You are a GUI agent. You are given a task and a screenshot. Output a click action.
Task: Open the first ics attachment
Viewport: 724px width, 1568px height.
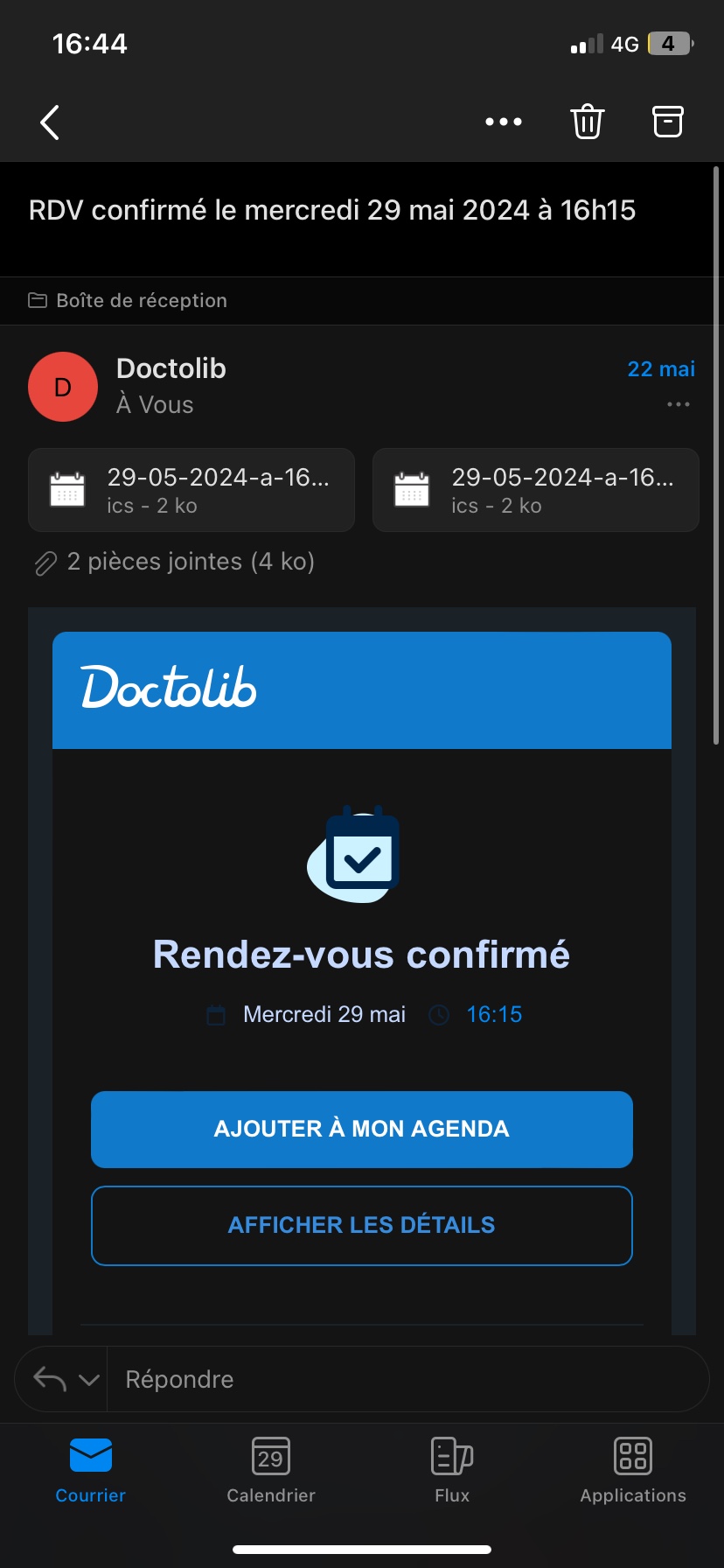pyautogui.click(x=191, y=490)
